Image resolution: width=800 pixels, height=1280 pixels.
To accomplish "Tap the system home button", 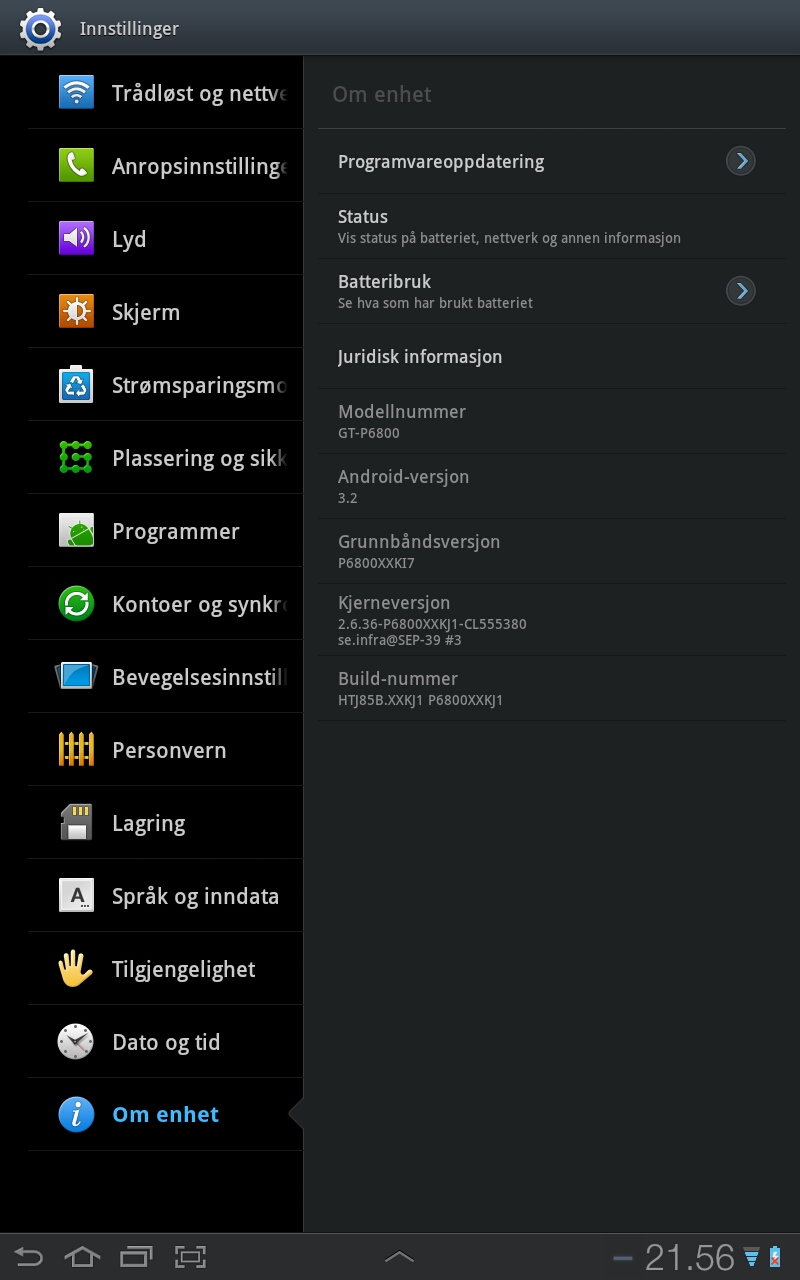I will (x=82, y=1257).
